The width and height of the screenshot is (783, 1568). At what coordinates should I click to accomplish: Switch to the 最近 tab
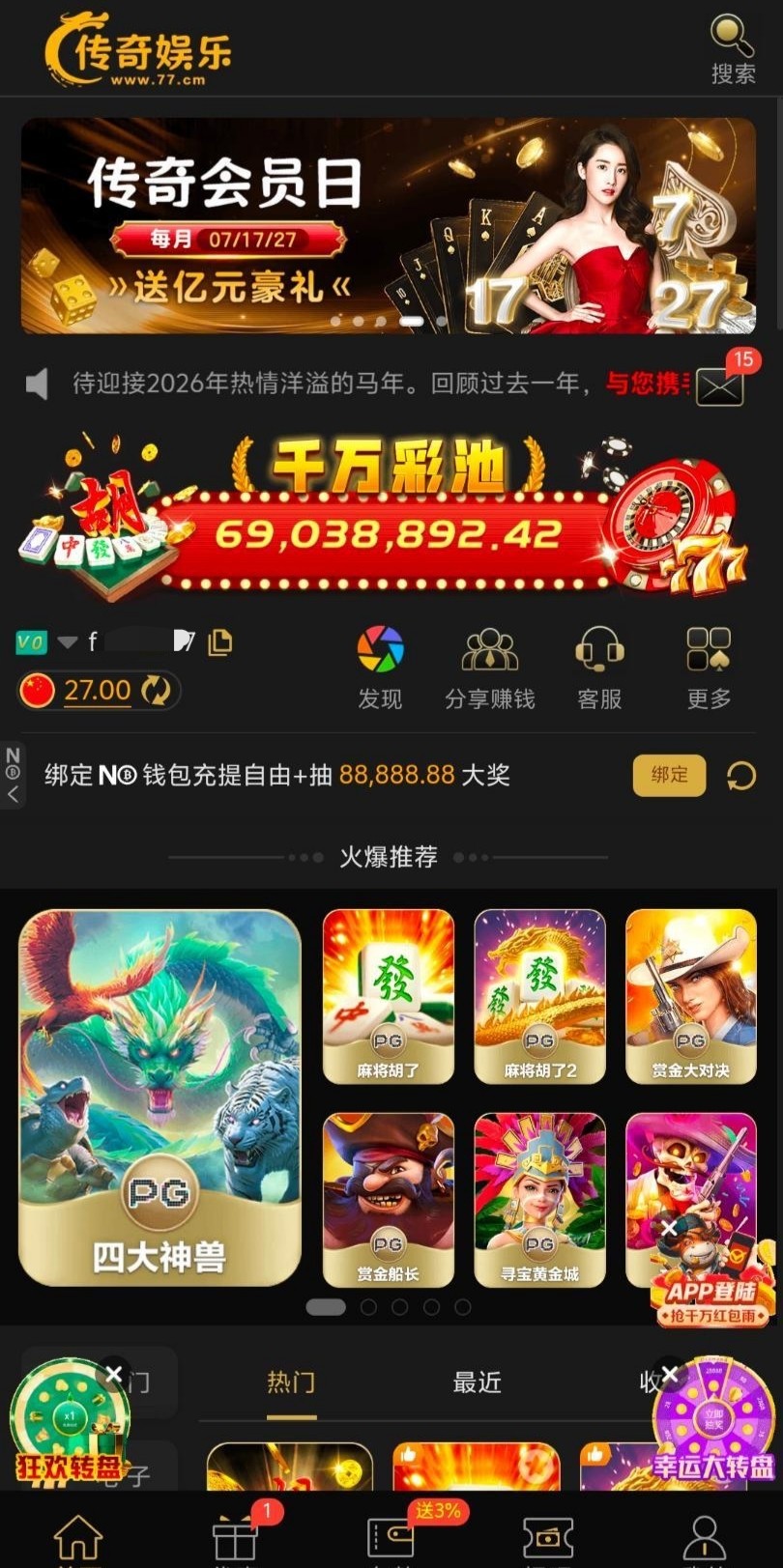[x=477, y=1383]
